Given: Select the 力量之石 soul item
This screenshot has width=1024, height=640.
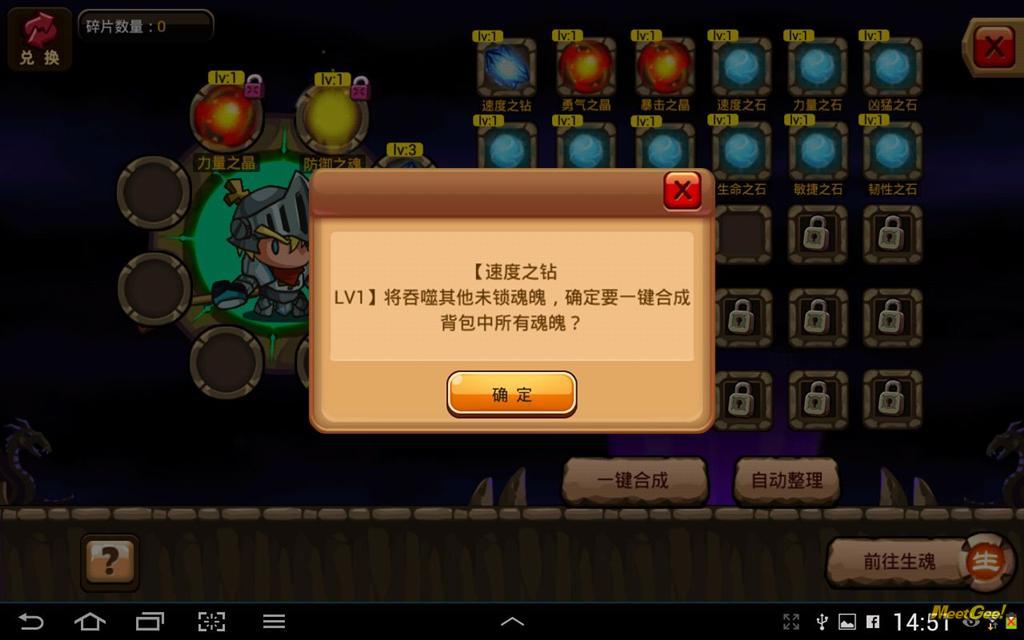Looking at the screenshot, I should (817, 67).
